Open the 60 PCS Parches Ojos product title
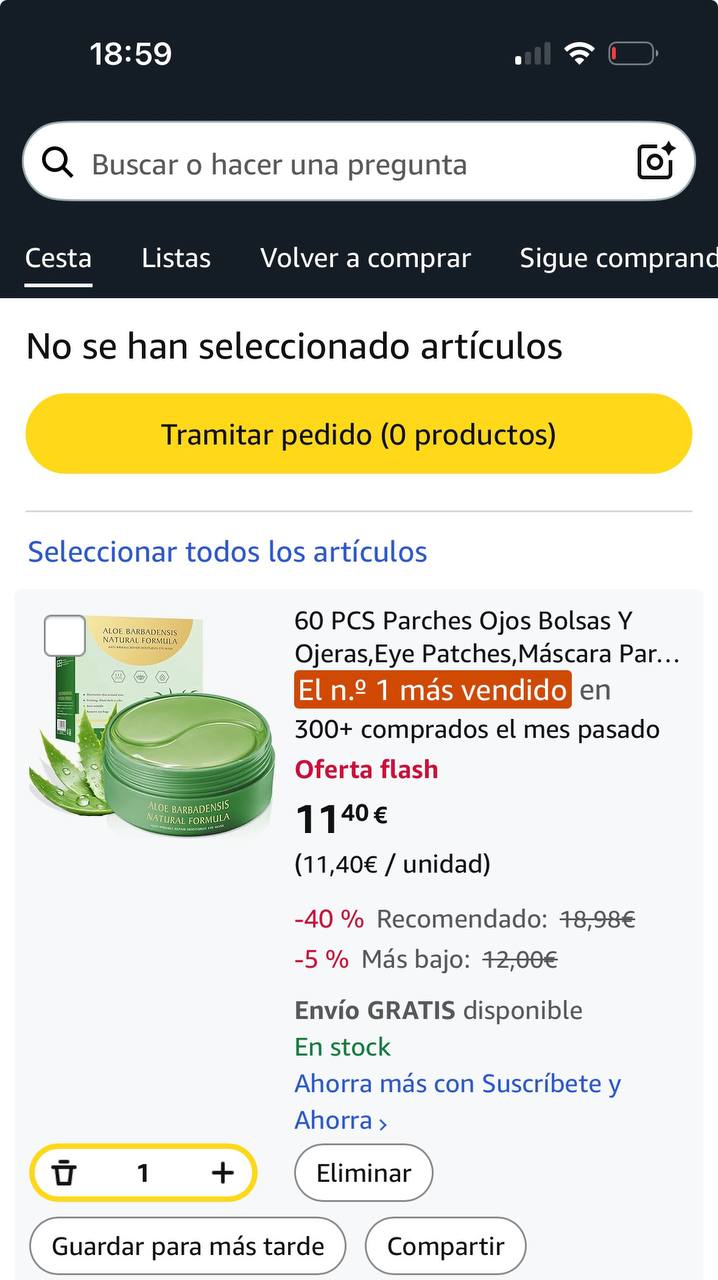Screen dimensions: 718x1280 [x=487, y=637]
